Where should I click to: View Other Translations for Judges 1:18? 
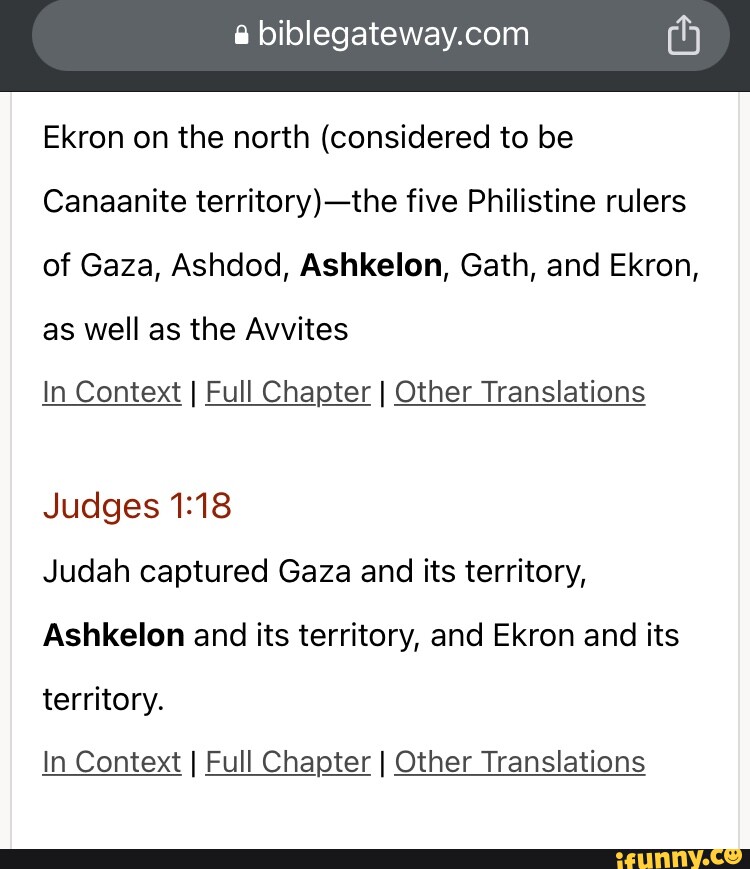pos(519,762)
